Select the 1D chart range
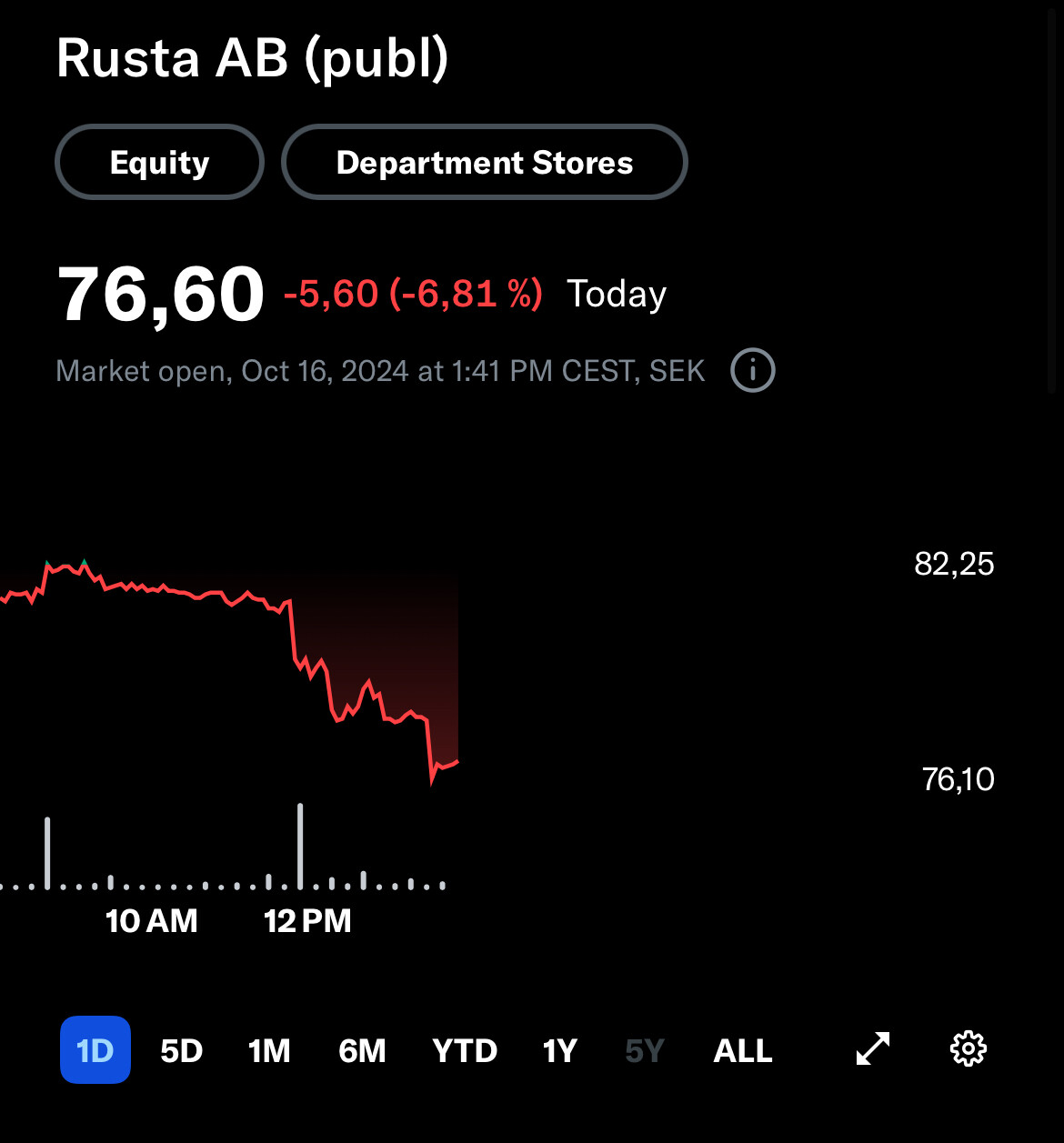1064x1143 pixels. coord(95,1050)
